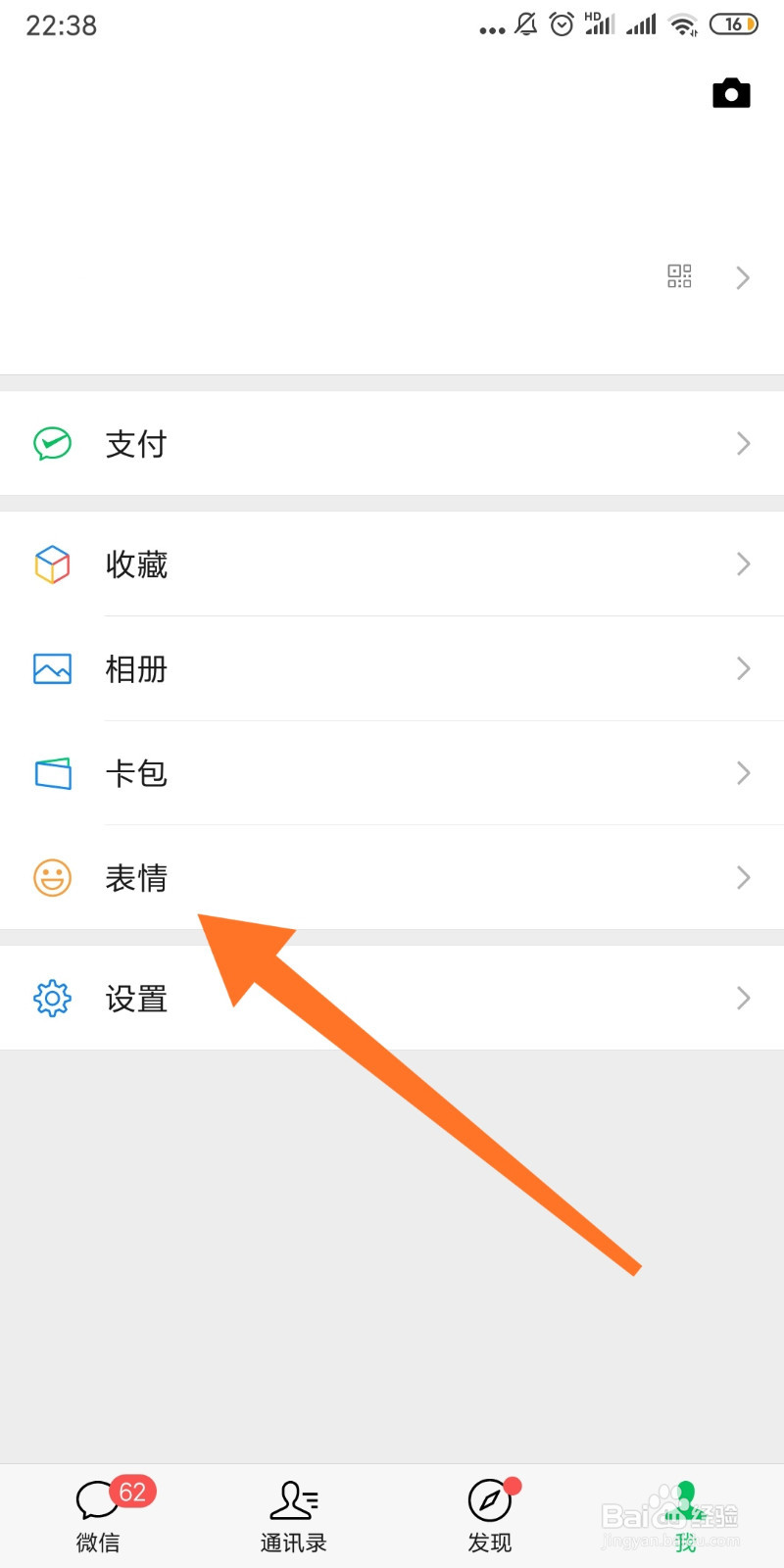Open WeChat Pay via the 支付 icon
This screenshot has height=1568, width=784.
[x=52, y=444]
